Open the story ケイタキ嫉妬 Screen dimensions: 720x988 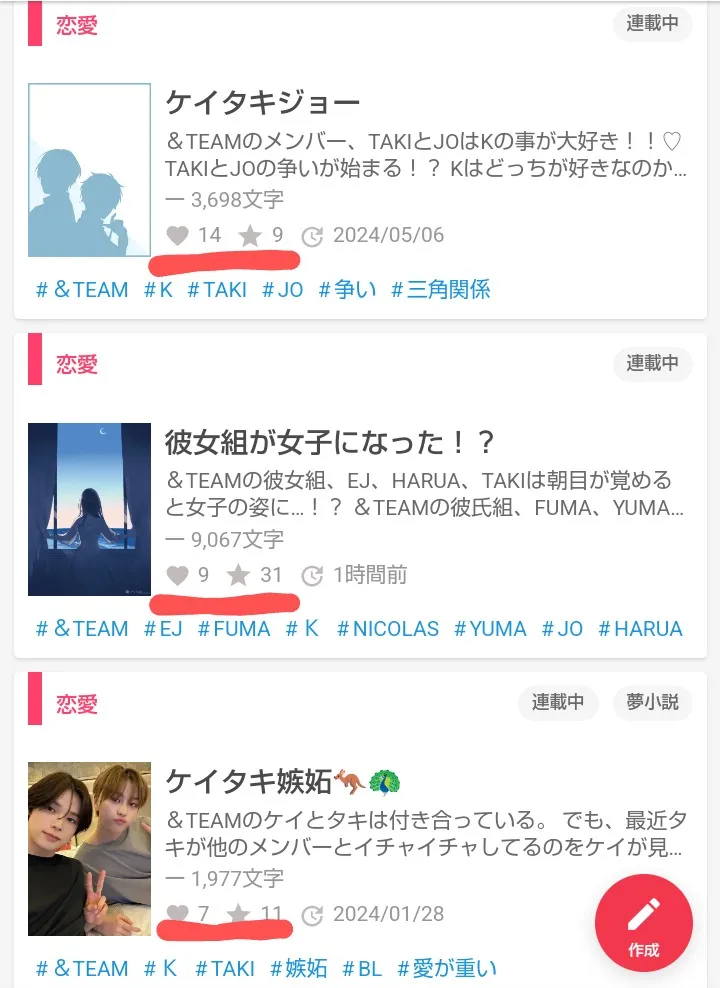tap(268, 781)
